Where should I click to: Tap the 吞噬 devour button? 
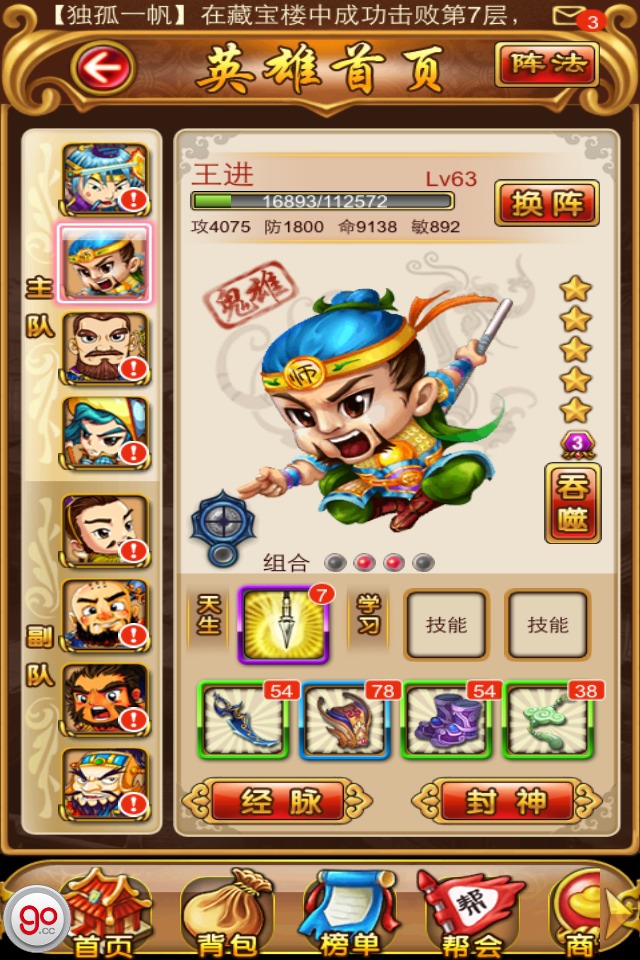click(573, 503)
